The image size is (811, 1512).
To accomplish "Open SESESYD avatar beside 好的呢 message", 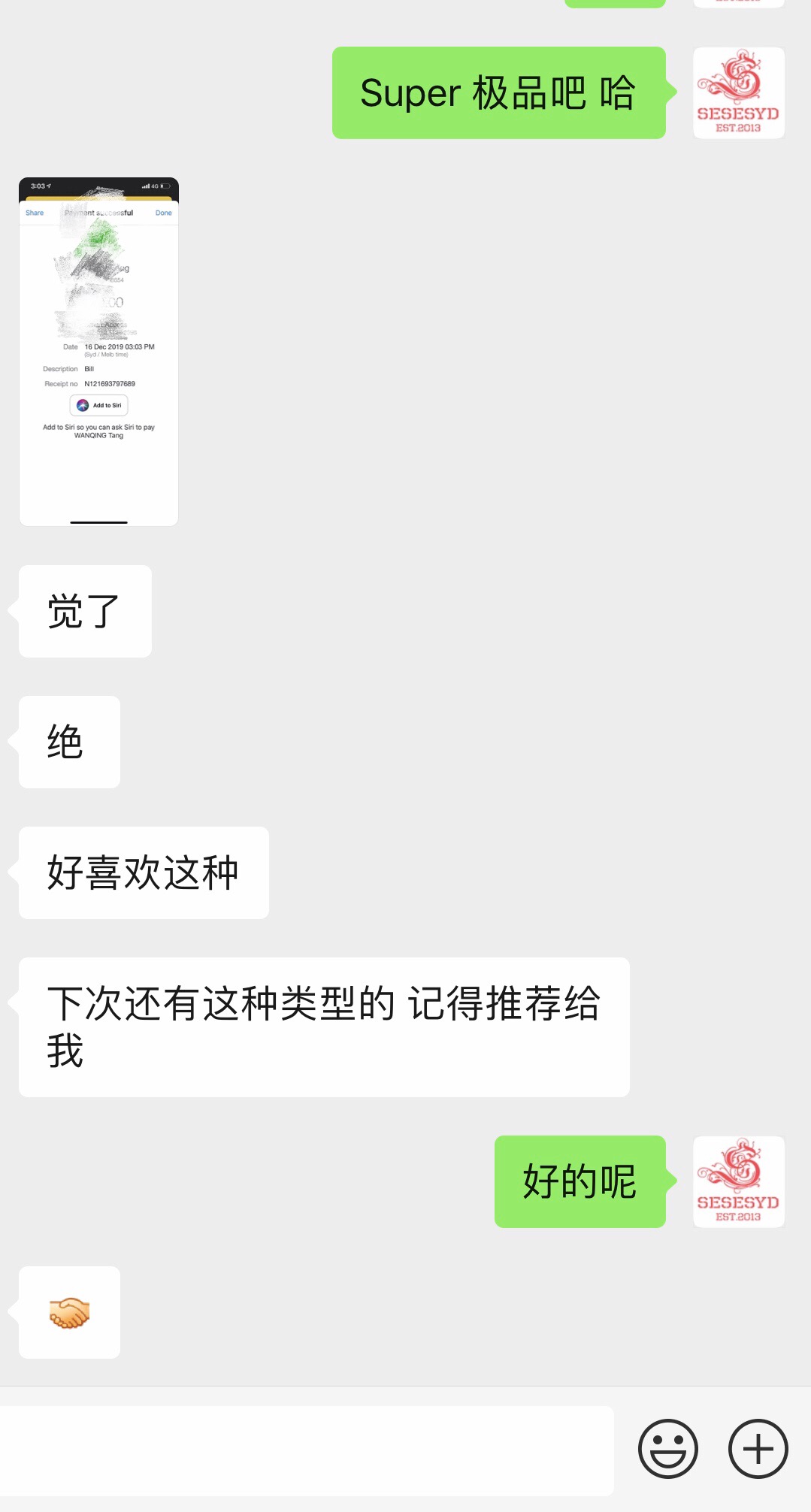I will pyautogui.click(x=738, y=1181).
